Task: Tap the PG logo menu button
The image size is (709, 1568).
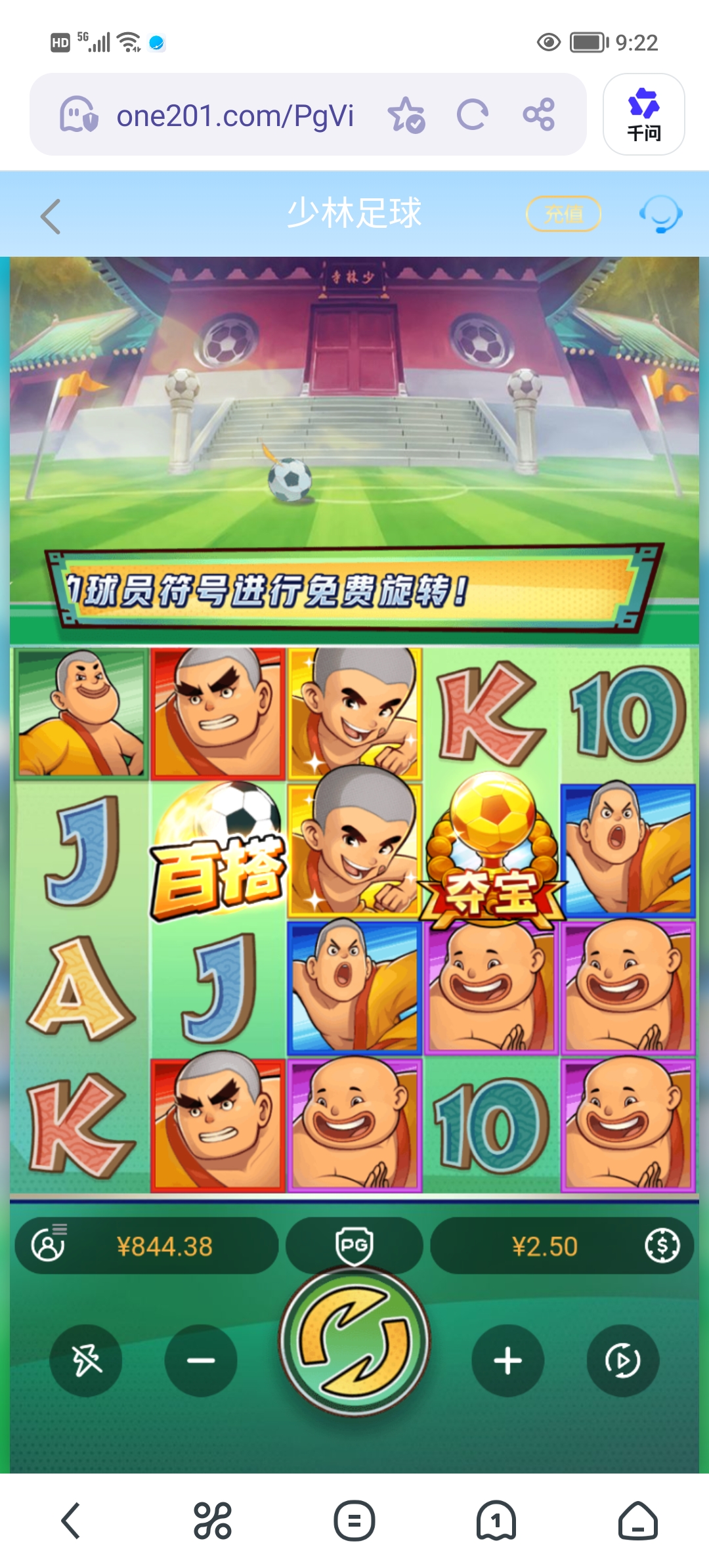Action: pyautogui.click(x=354, y=1244)
